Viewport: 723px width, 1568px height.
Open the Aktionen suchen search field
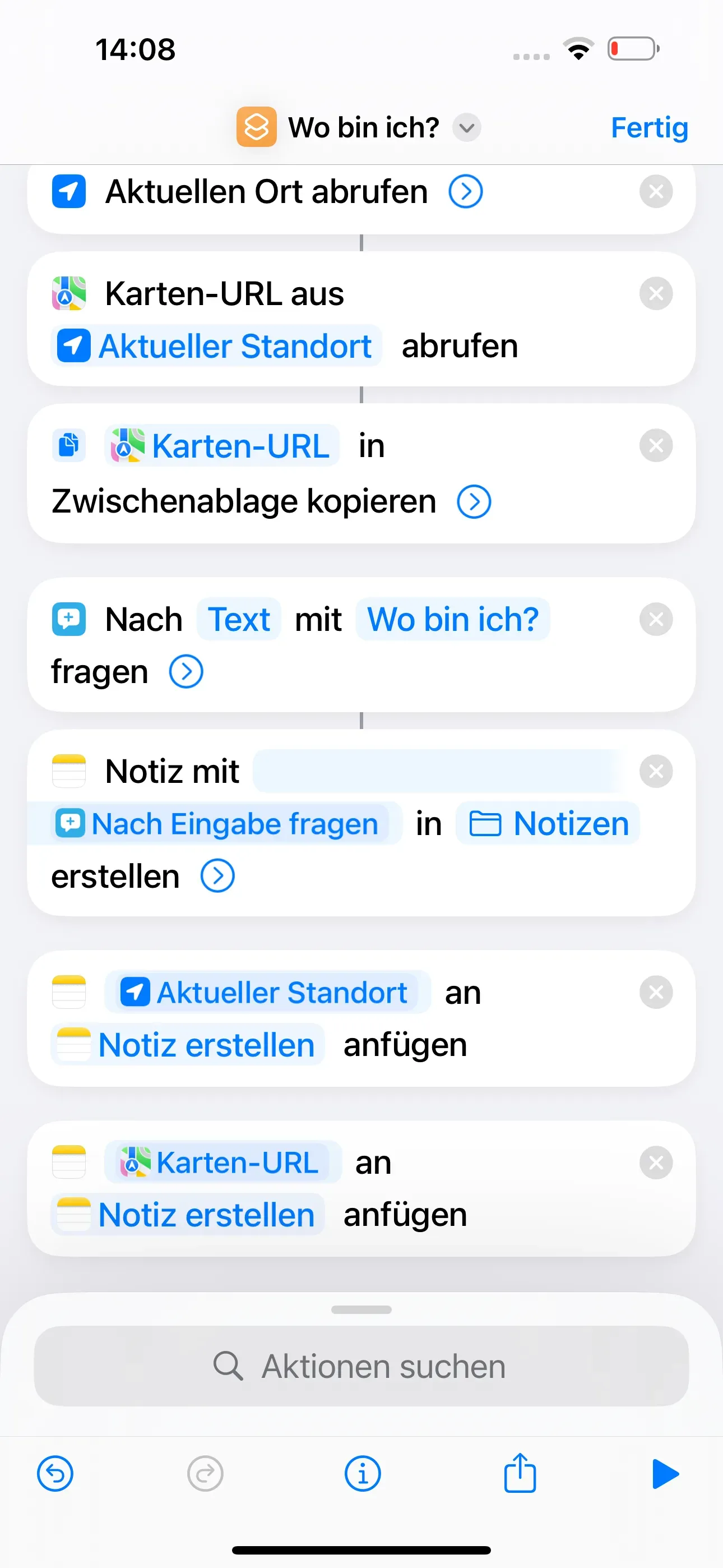[361, 1366]
